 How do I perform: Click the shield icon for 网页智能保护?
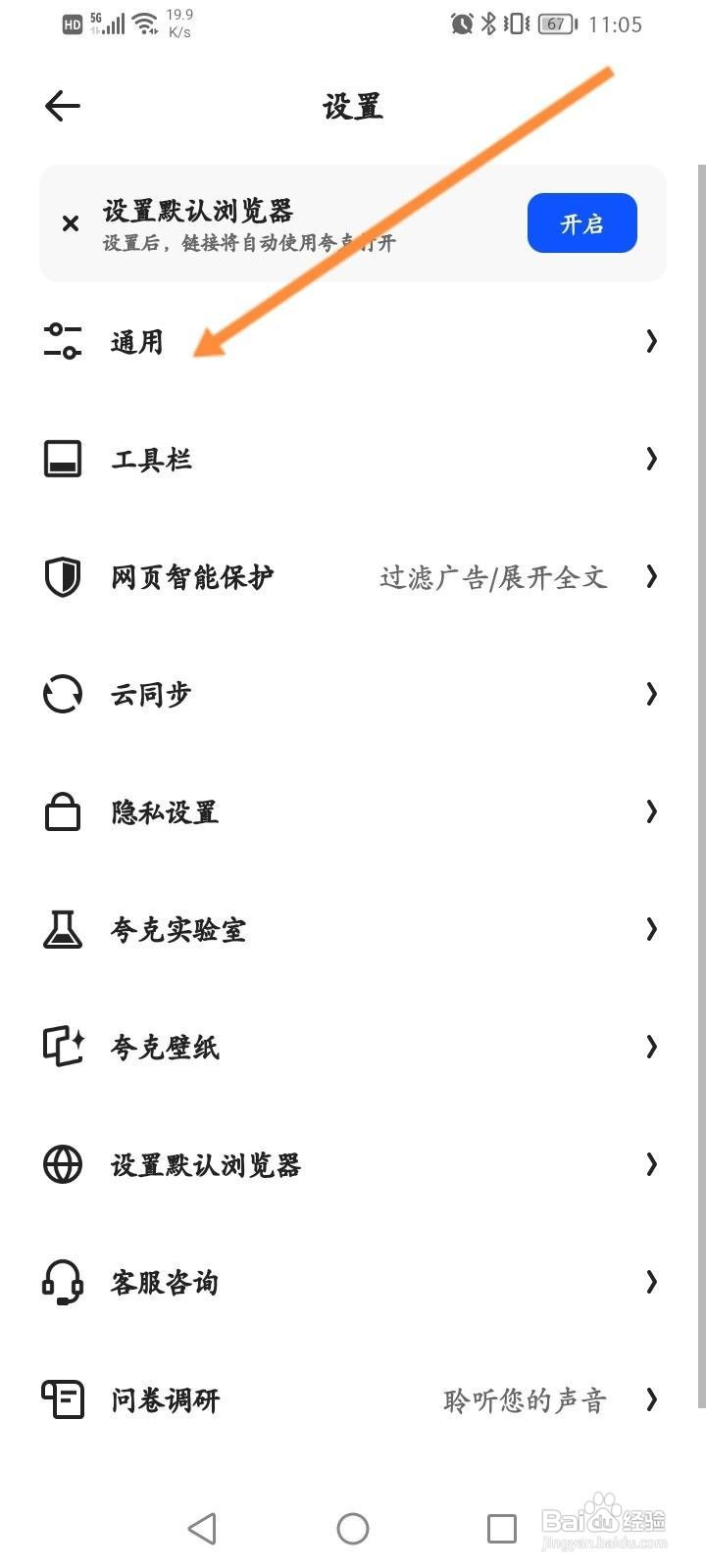62,577
